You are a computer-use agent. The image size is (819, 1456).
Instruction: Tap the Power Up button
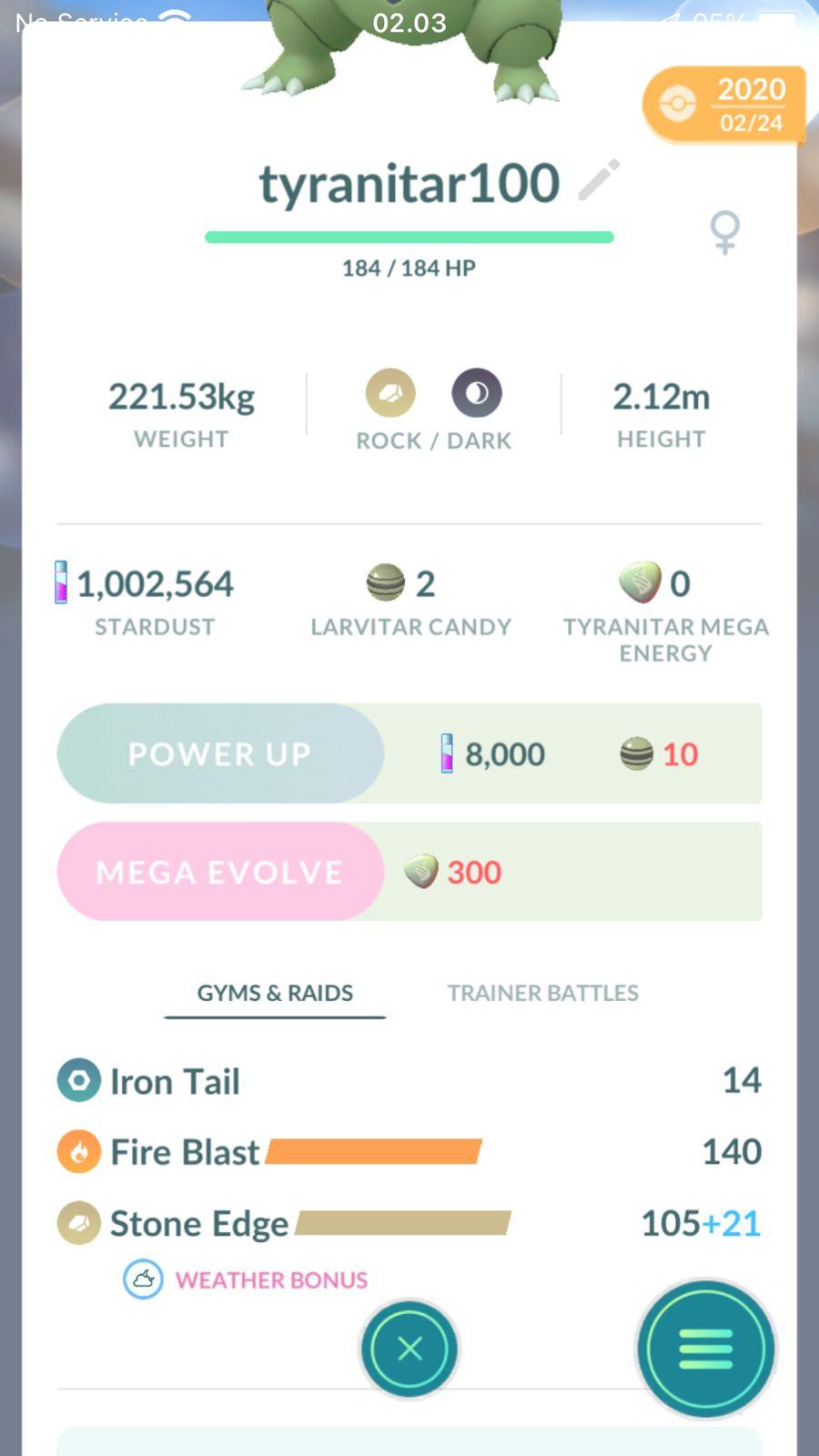220,753
